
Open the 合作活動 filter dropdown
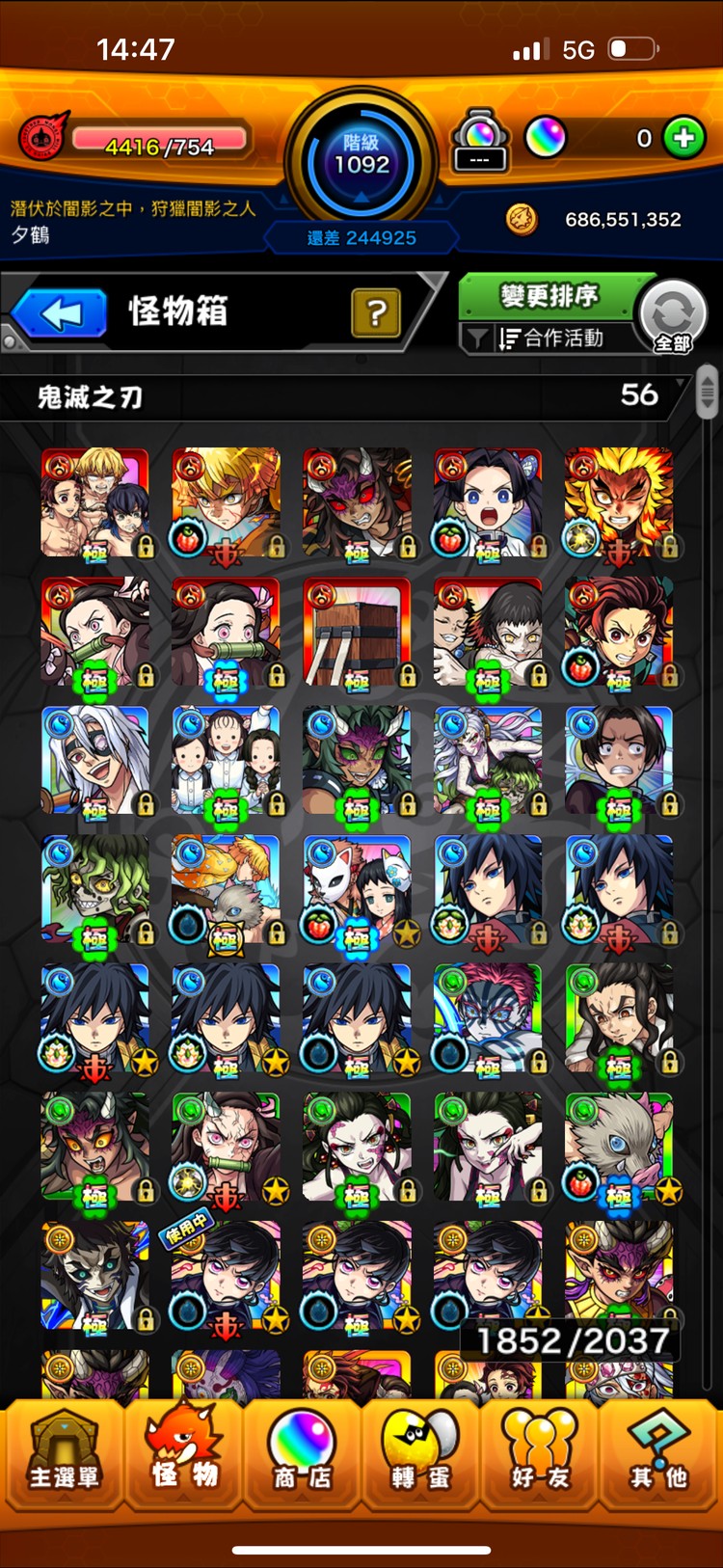pos(549,338)
